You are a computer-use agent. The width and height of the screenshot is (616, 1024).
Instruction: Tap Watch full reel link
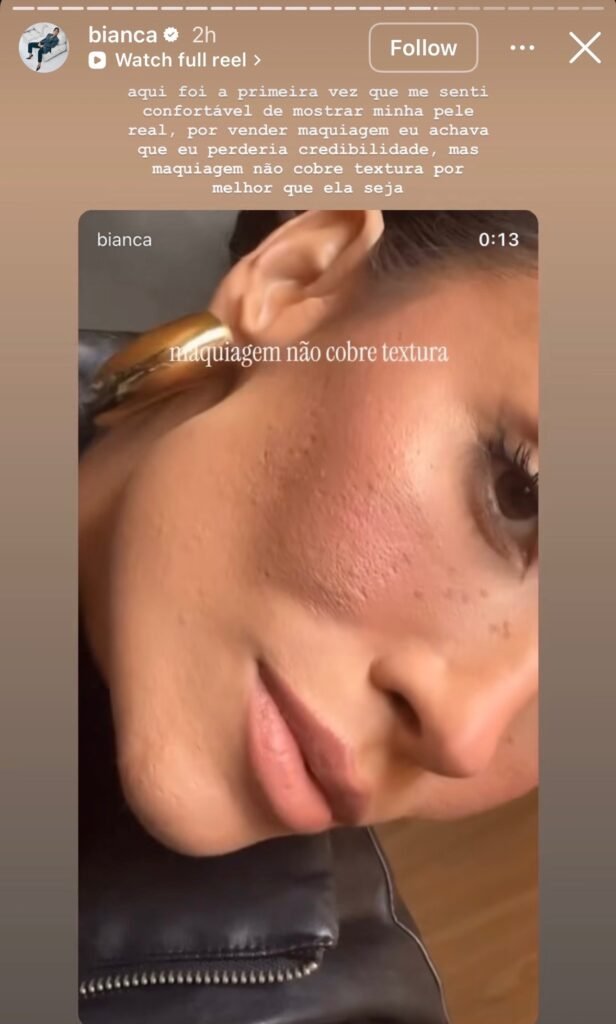[176, 61]
